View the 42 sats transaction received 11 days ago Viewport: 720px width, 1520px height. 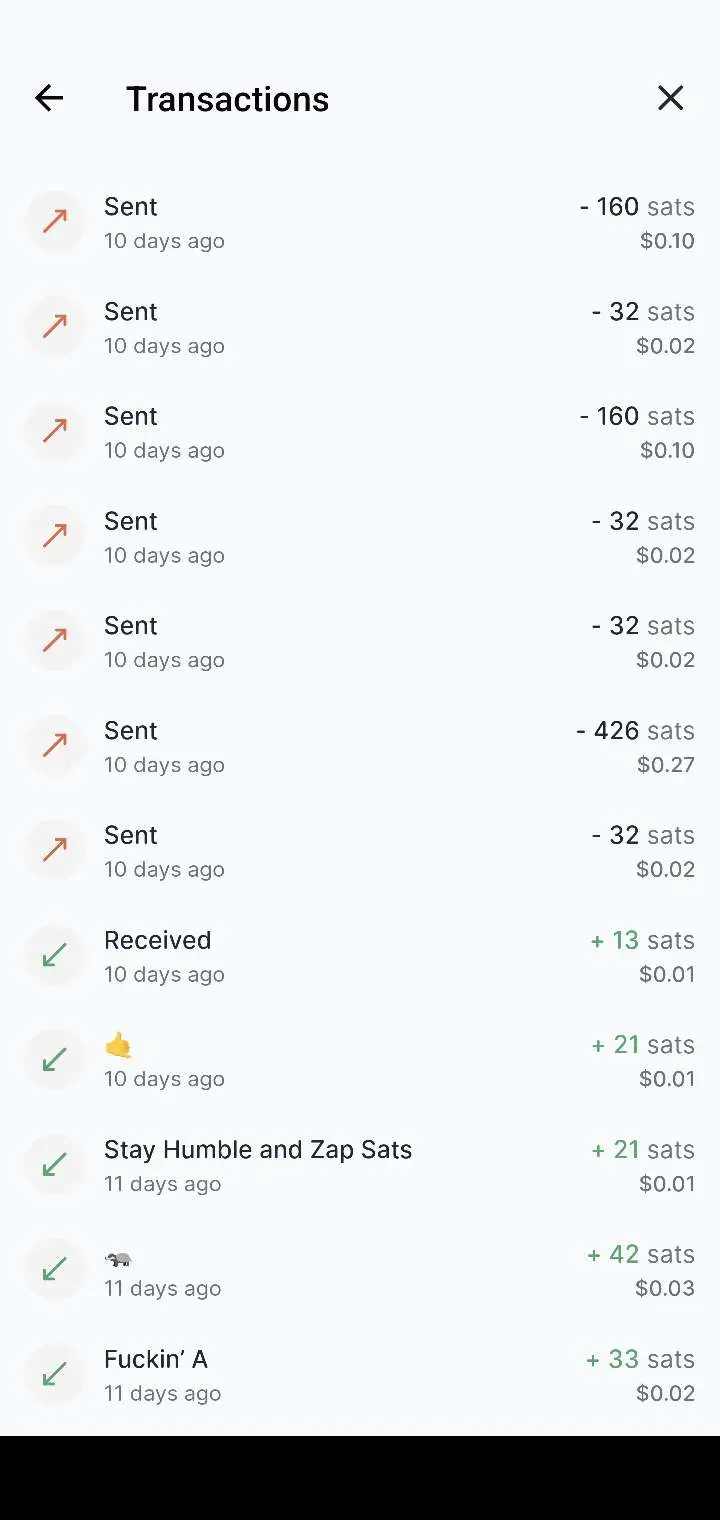pyautogui.click(x=360, y=1271)
